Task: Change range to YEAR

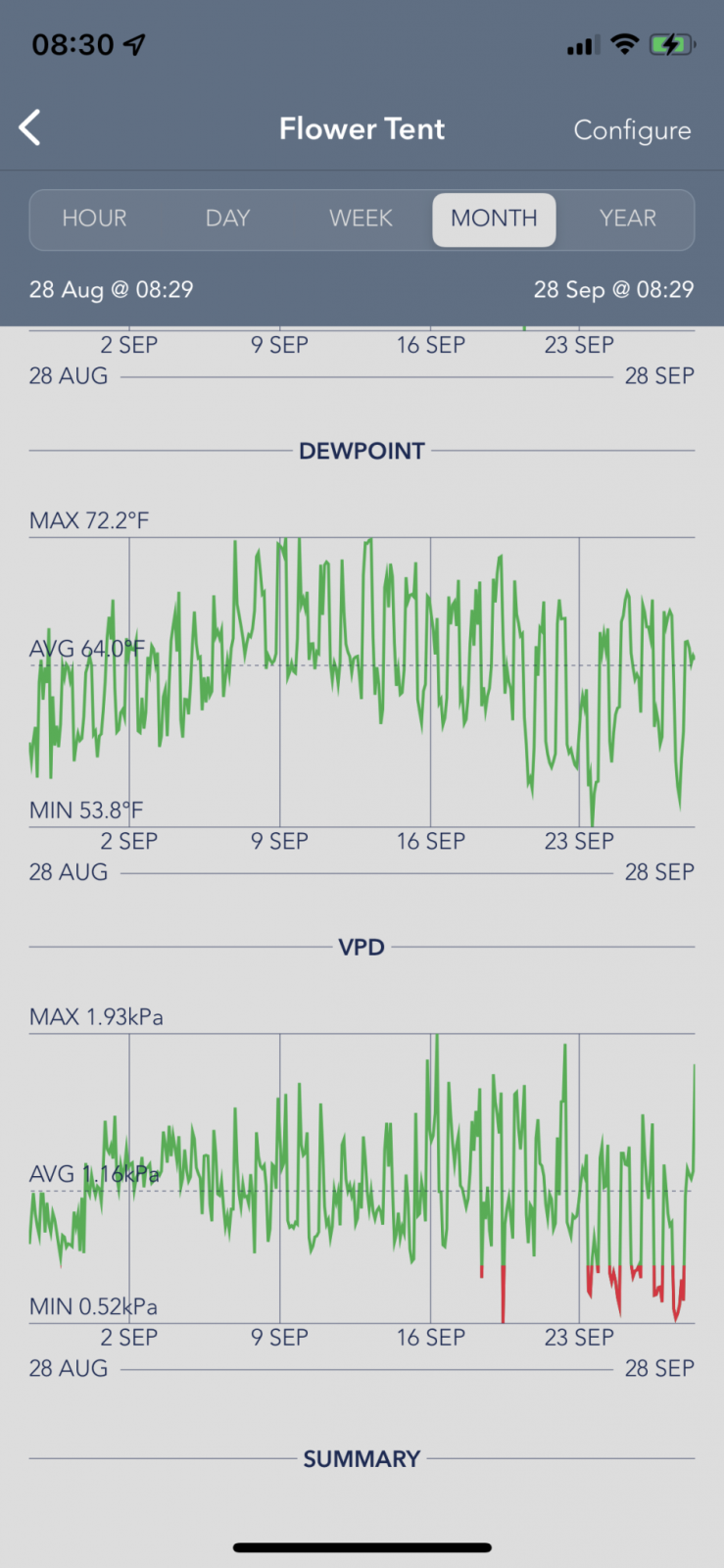Action: [x=627, y=219]
